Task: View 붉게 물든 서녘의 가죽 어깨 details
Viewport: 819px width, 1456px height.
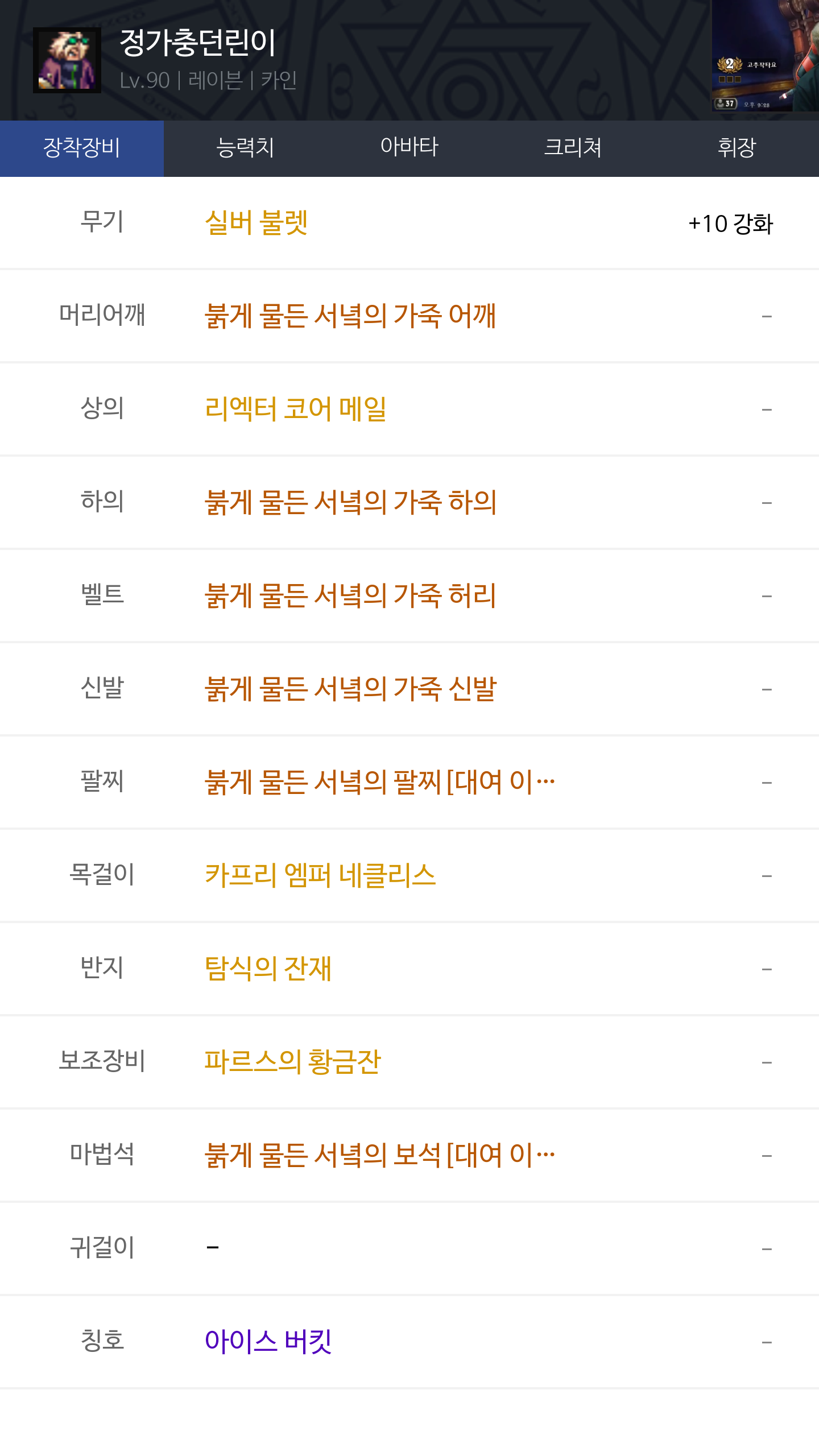Action: click(x=350, y=316)
